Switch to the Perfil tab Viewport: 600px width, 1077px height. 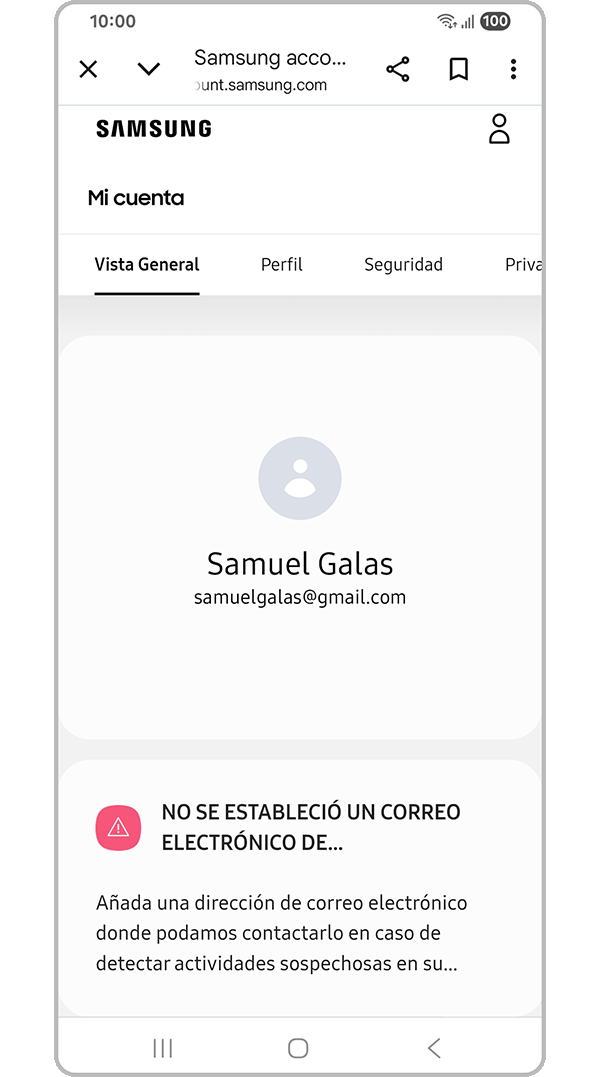click(282, 265)
